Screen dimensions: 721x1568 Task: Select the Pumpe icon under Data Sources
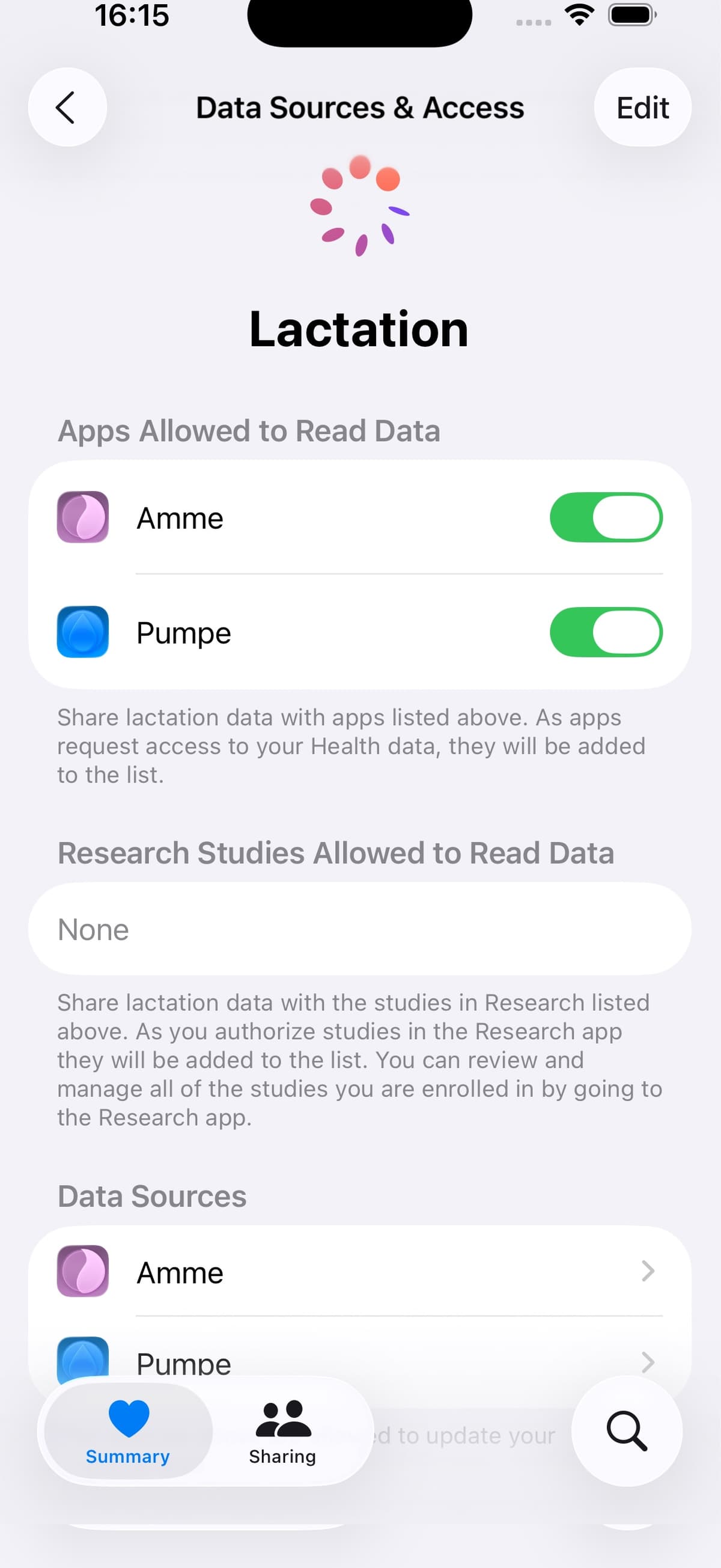pyautogui.click(x=82, y=1362)
